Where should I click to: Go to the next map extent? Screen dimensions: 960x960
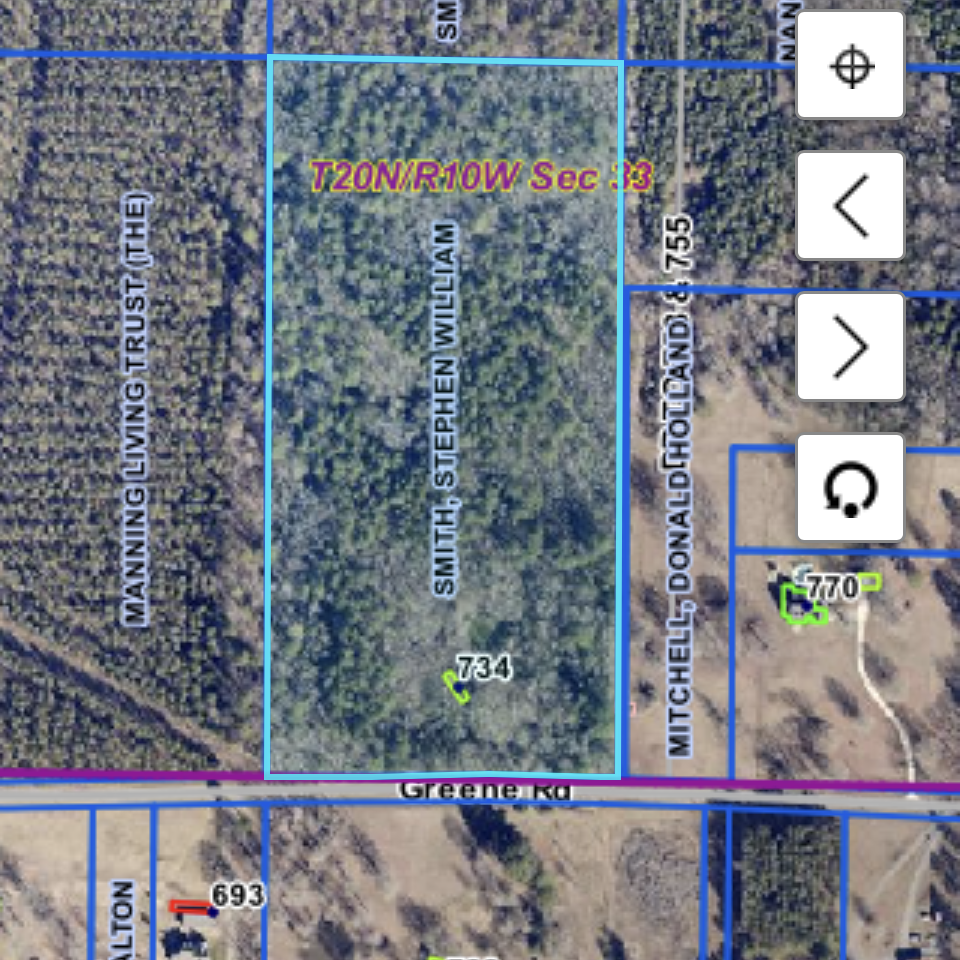(x=850, y=347)
